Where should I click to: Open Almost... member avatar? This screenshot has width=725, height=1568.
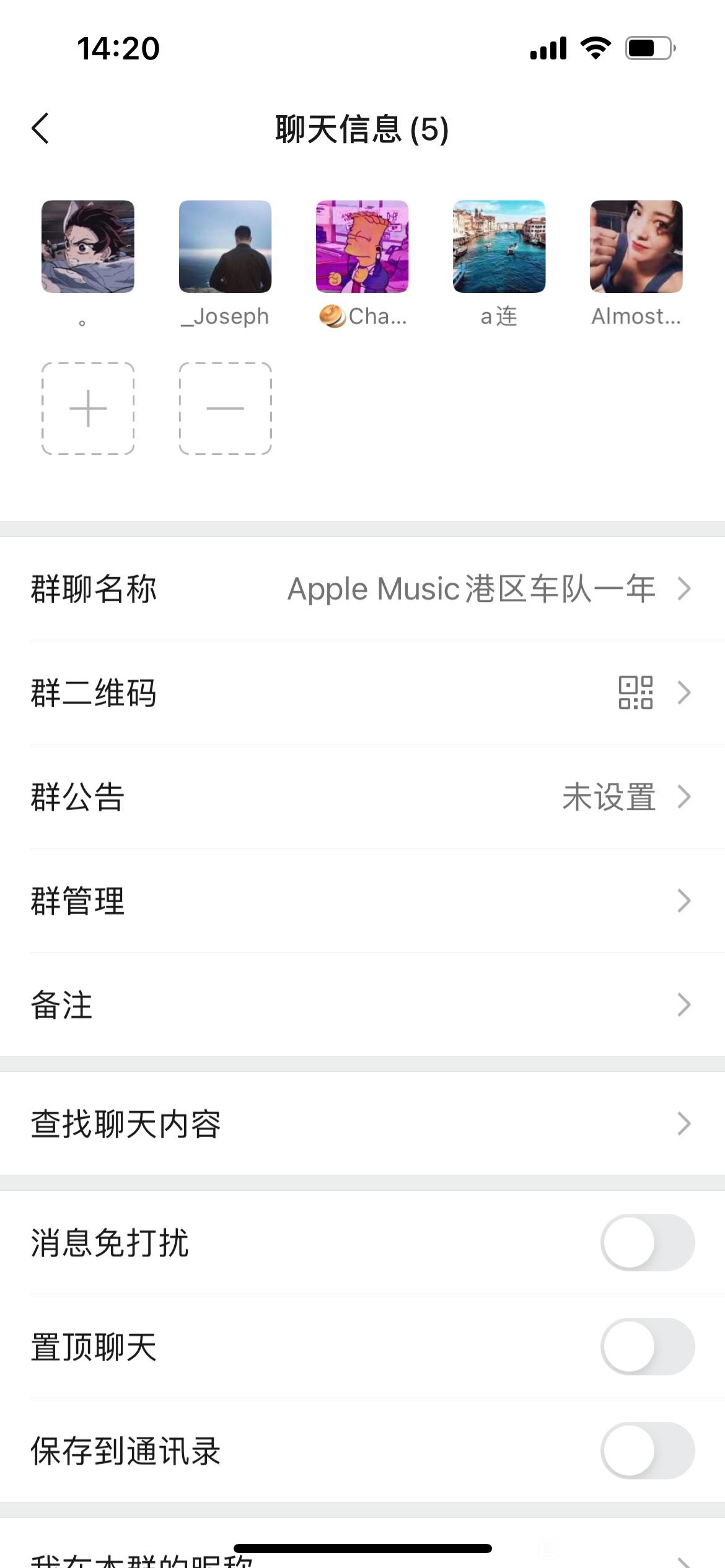click(636, 246)
